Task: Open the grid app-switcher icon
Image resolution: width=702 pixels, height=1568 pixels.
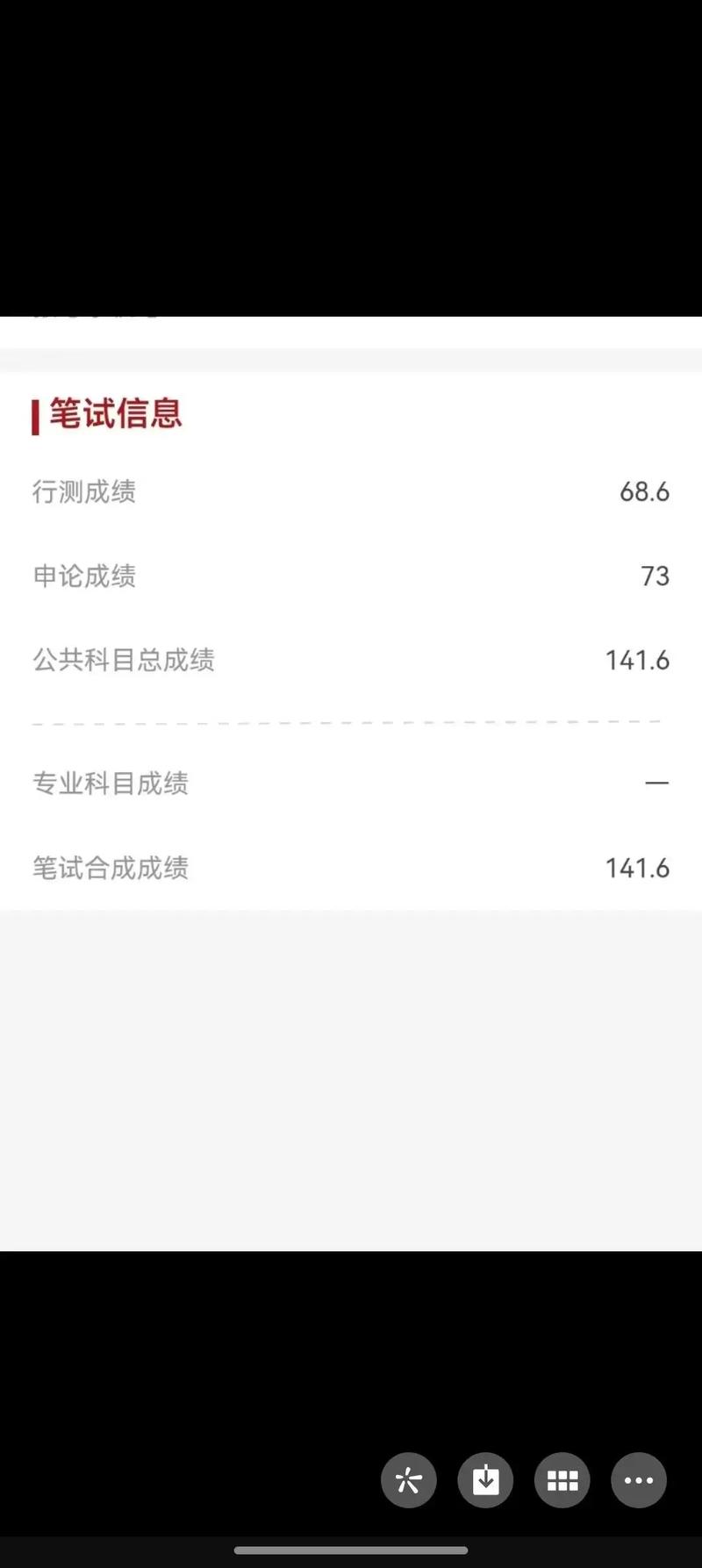Action: coord(562,1480)
